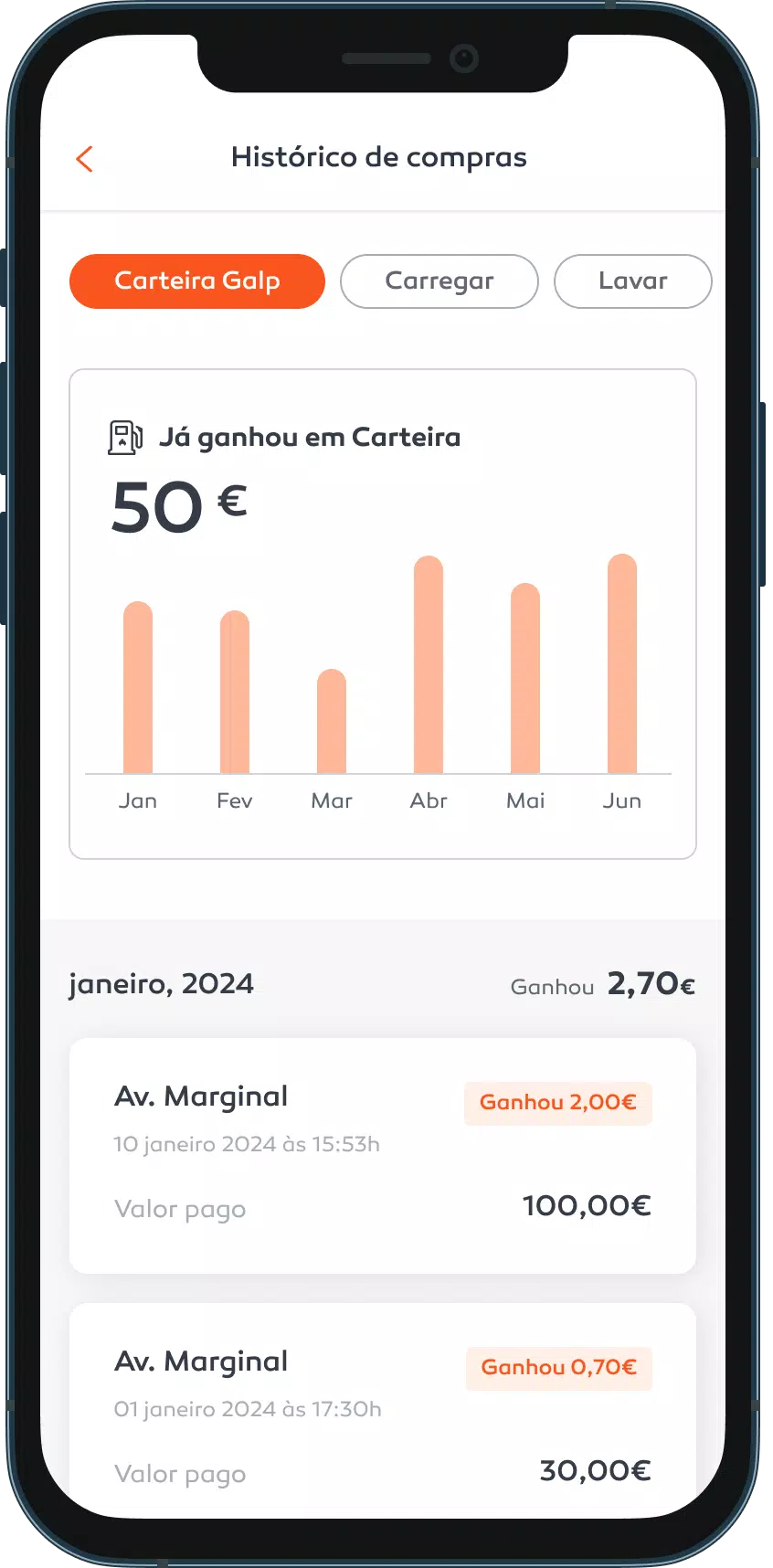This screenshot has height=1568, width=773.
Task: Open the first Av. Marginal transaction details
Action: point(382,1155)
